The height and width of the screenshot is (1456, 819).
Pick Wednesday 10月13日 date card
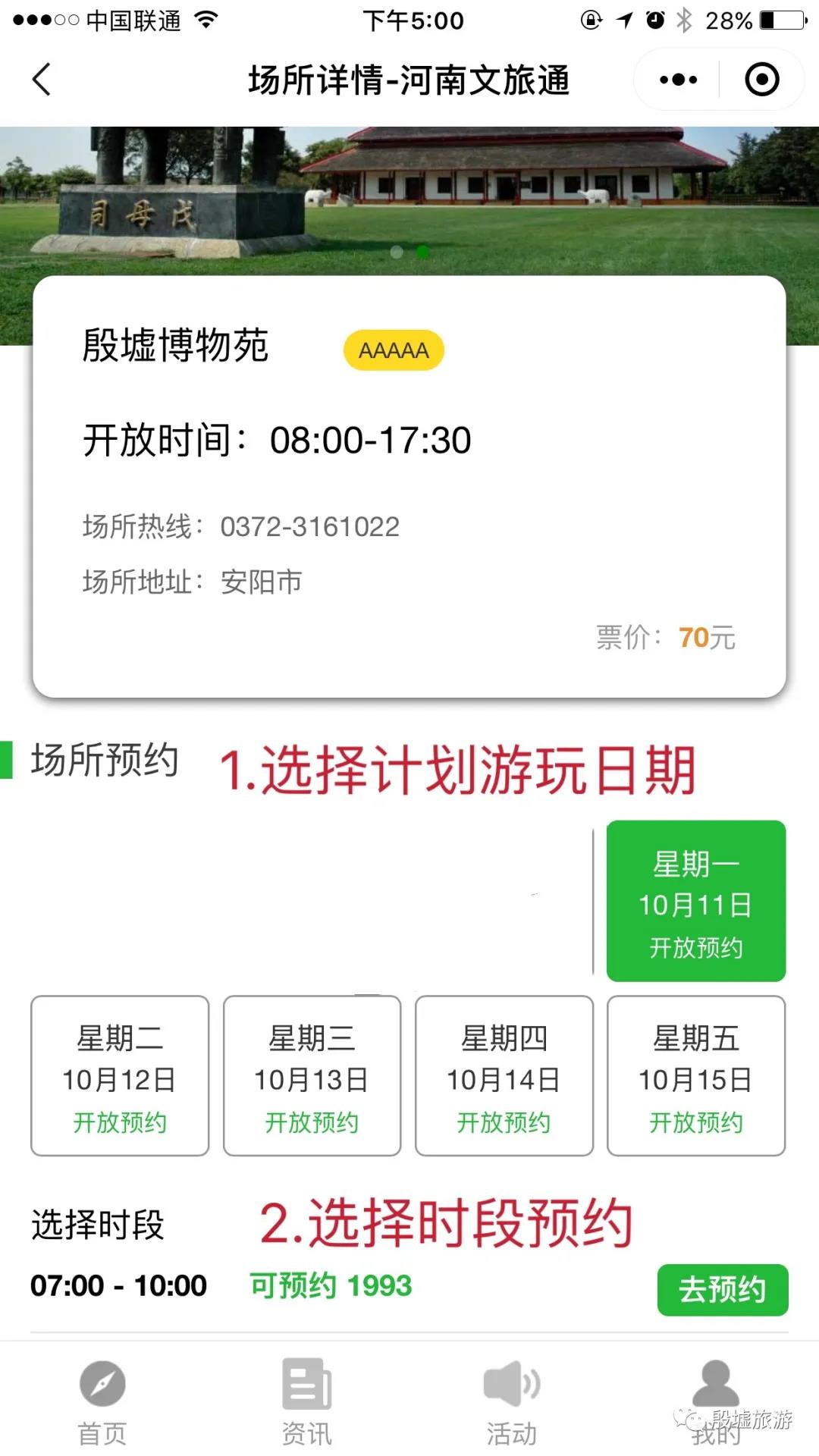[312, 1075]
